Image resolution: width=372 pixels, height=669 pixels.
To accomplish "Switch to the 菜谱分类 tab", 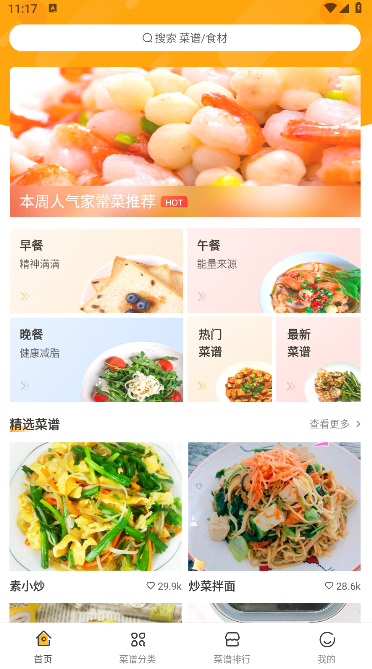I will coord(137,647).
